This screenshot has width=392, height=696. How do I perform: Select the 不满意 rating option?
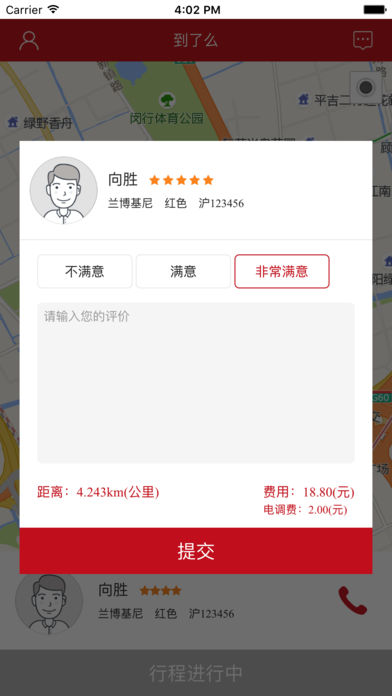point(85,271)
